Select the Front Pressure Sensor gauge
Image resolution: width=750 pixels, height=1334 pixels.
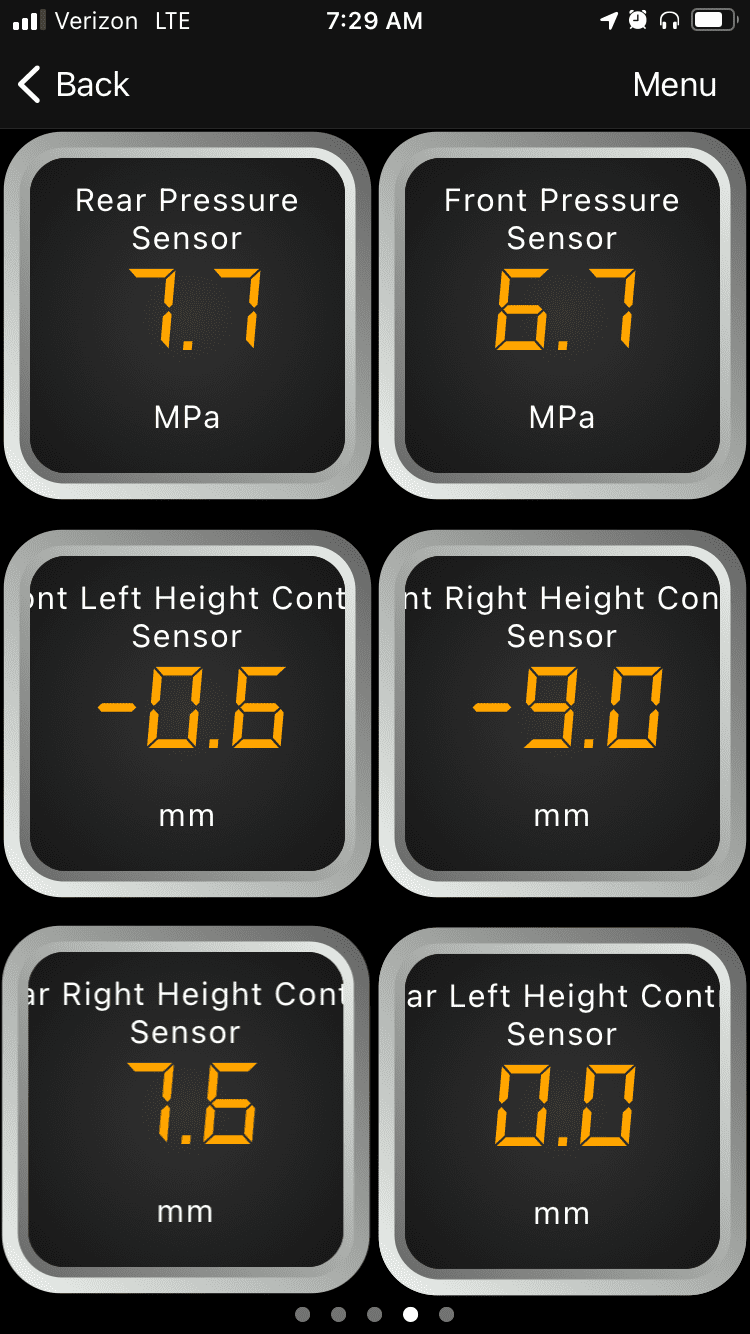click(562, 315)
